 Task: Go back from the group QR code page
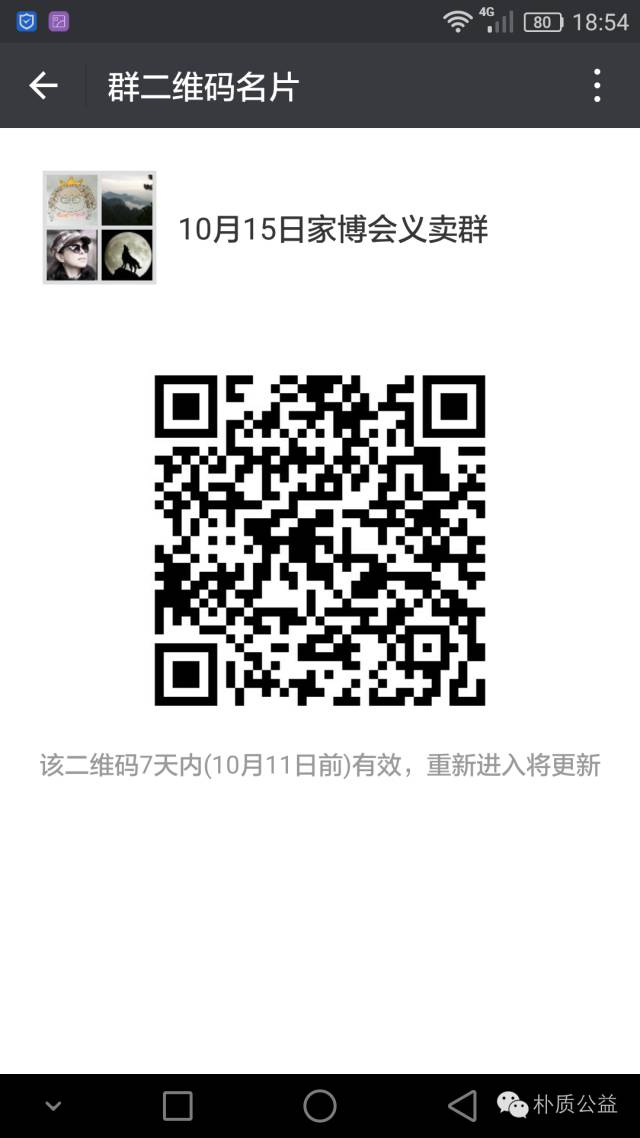coord(43,86)
